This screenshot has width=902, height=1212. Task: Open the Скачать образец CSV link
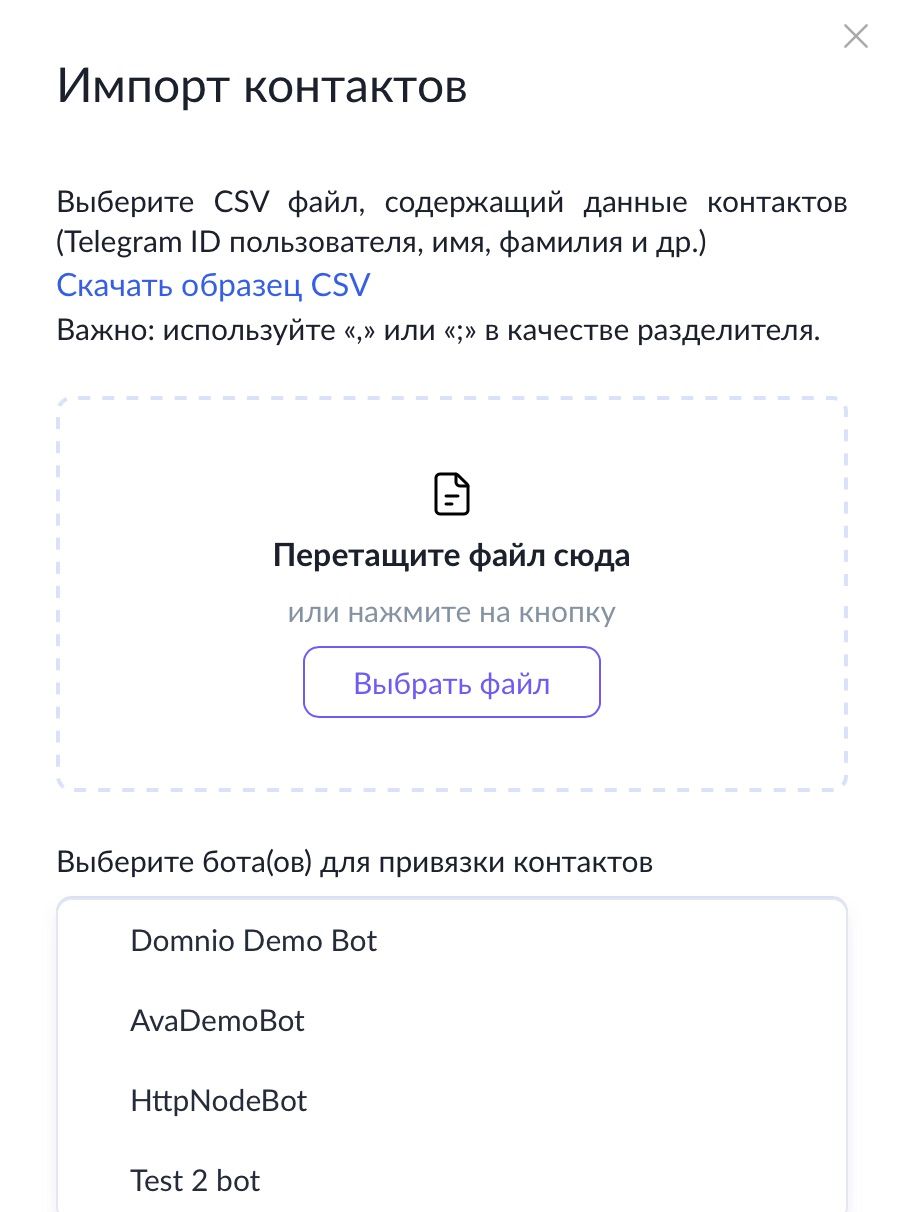coord(213,286)
